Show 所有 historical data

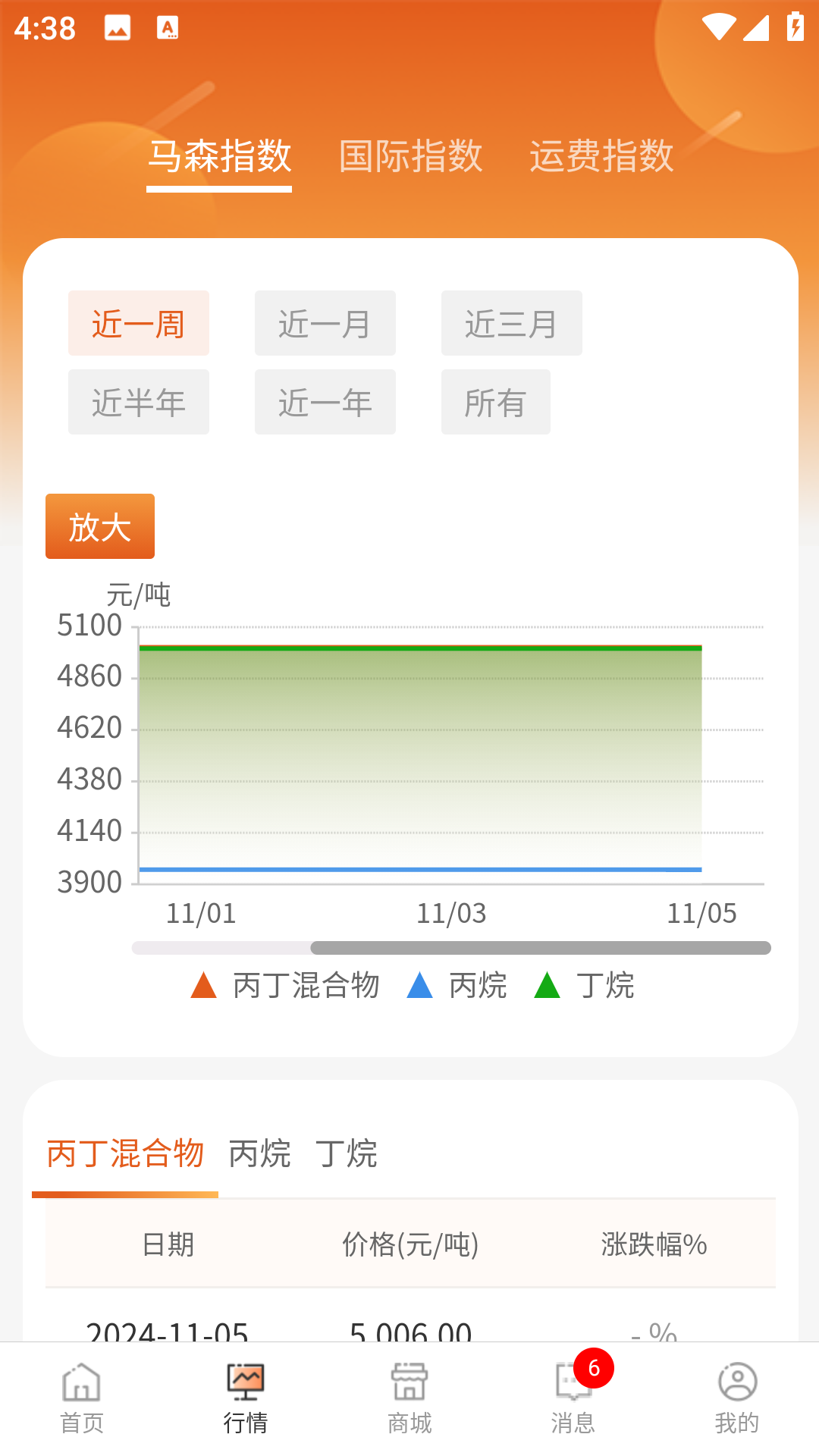[x=496, y=403]
